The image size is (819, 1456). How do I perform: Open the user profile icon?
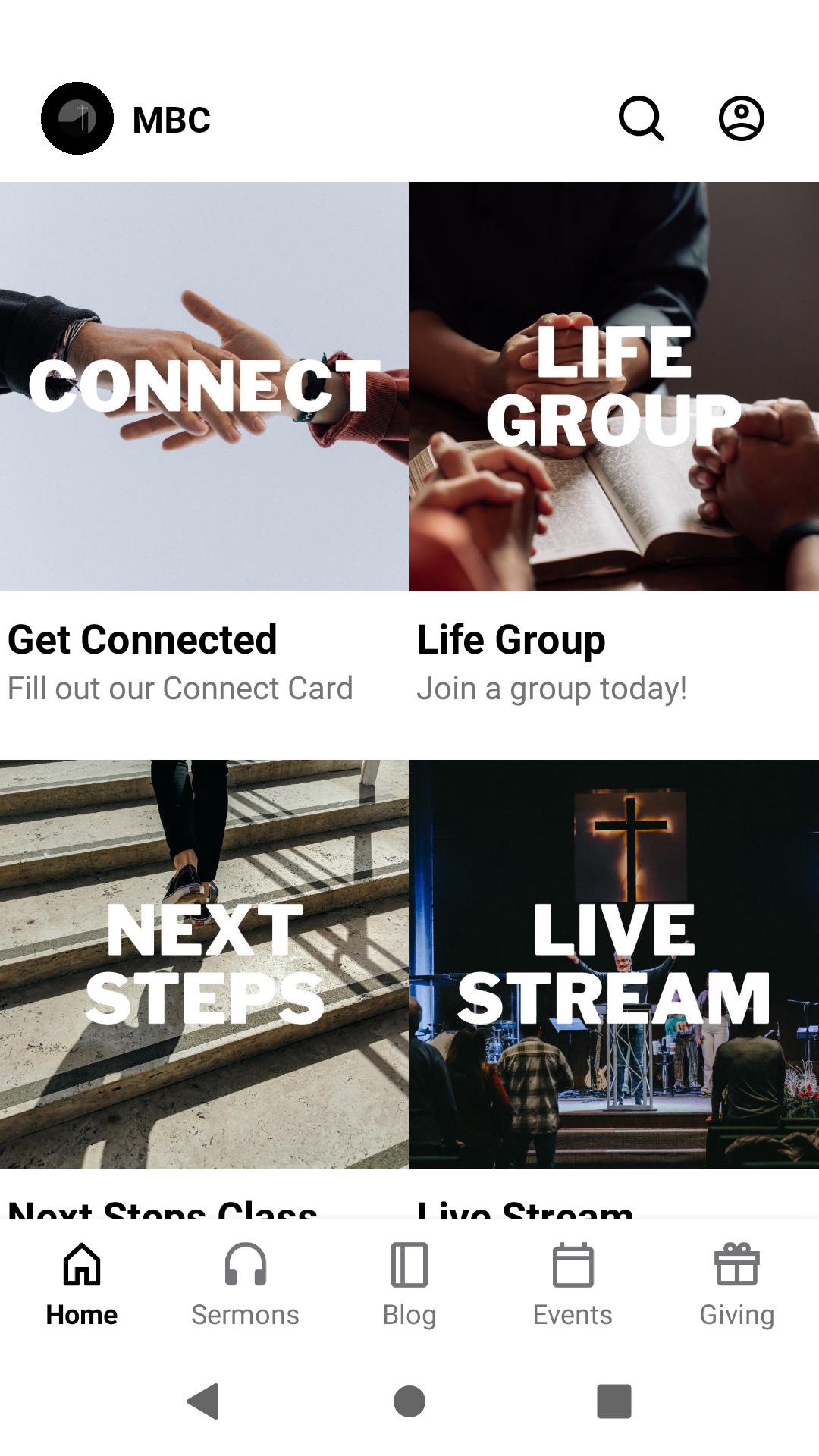point(741,118)
